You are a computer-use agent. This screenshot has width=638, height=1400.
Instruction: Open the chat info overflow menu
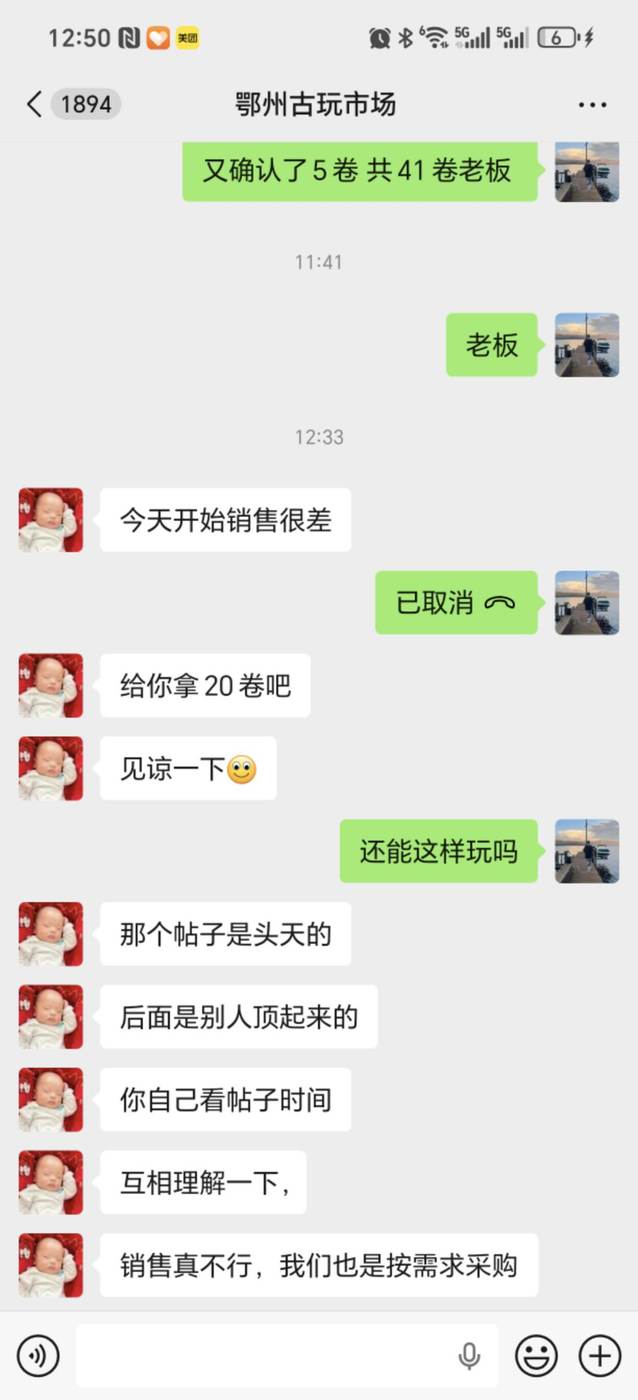coord(592,105)
